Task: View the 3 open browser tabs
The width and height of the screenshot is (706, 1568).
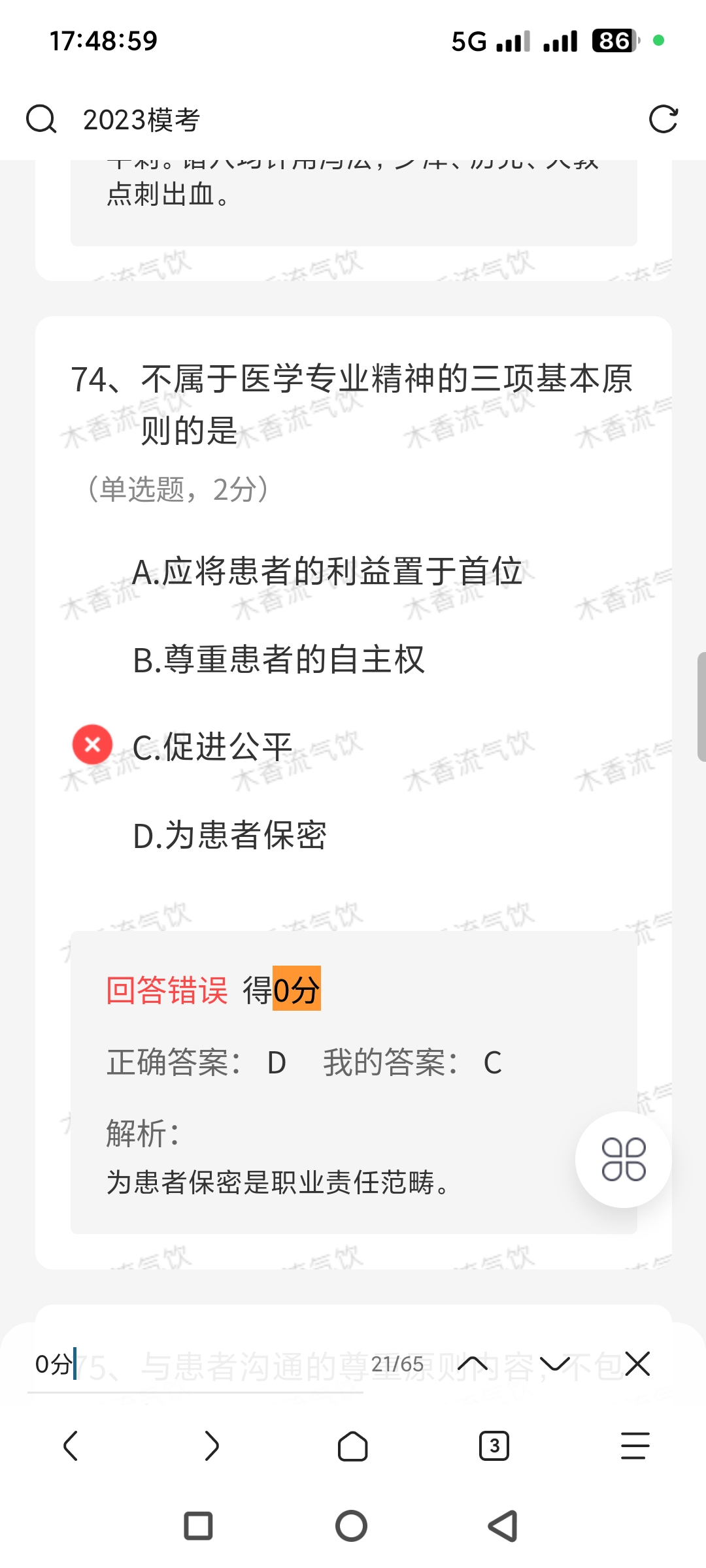Action: 494,1446
